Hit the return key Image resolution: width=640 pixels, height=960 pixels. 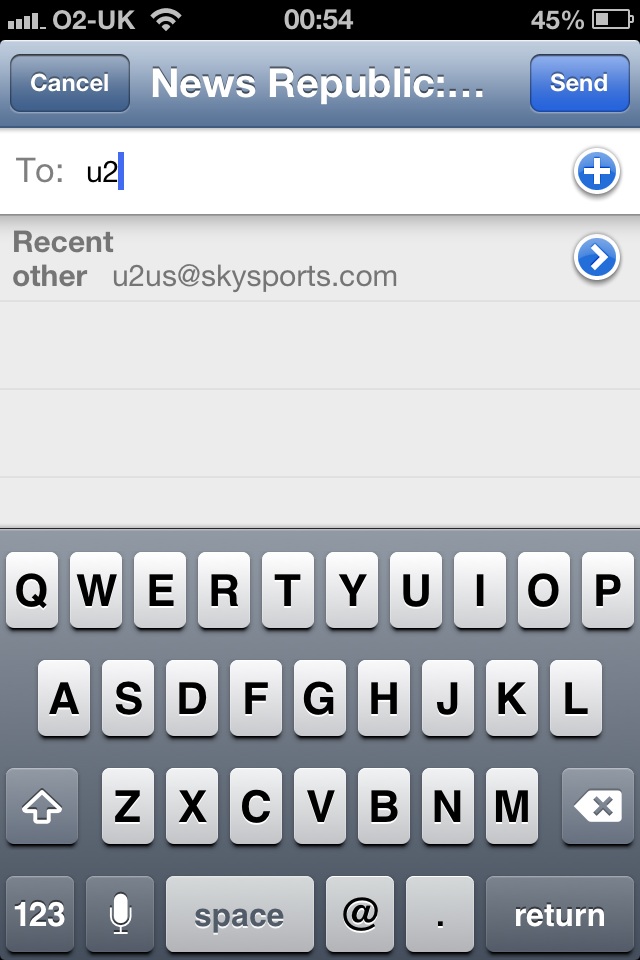coord(559,914)
